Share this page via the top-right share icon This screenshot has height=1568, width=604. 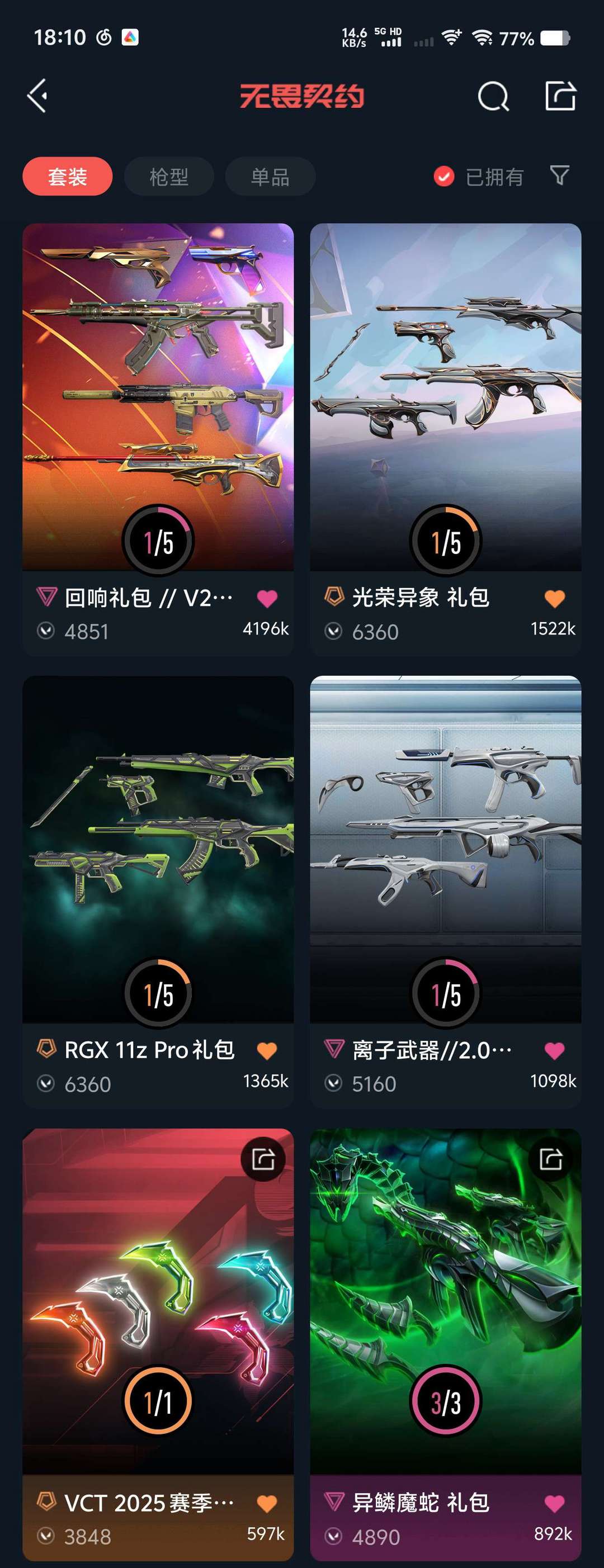tap(560, 96)
